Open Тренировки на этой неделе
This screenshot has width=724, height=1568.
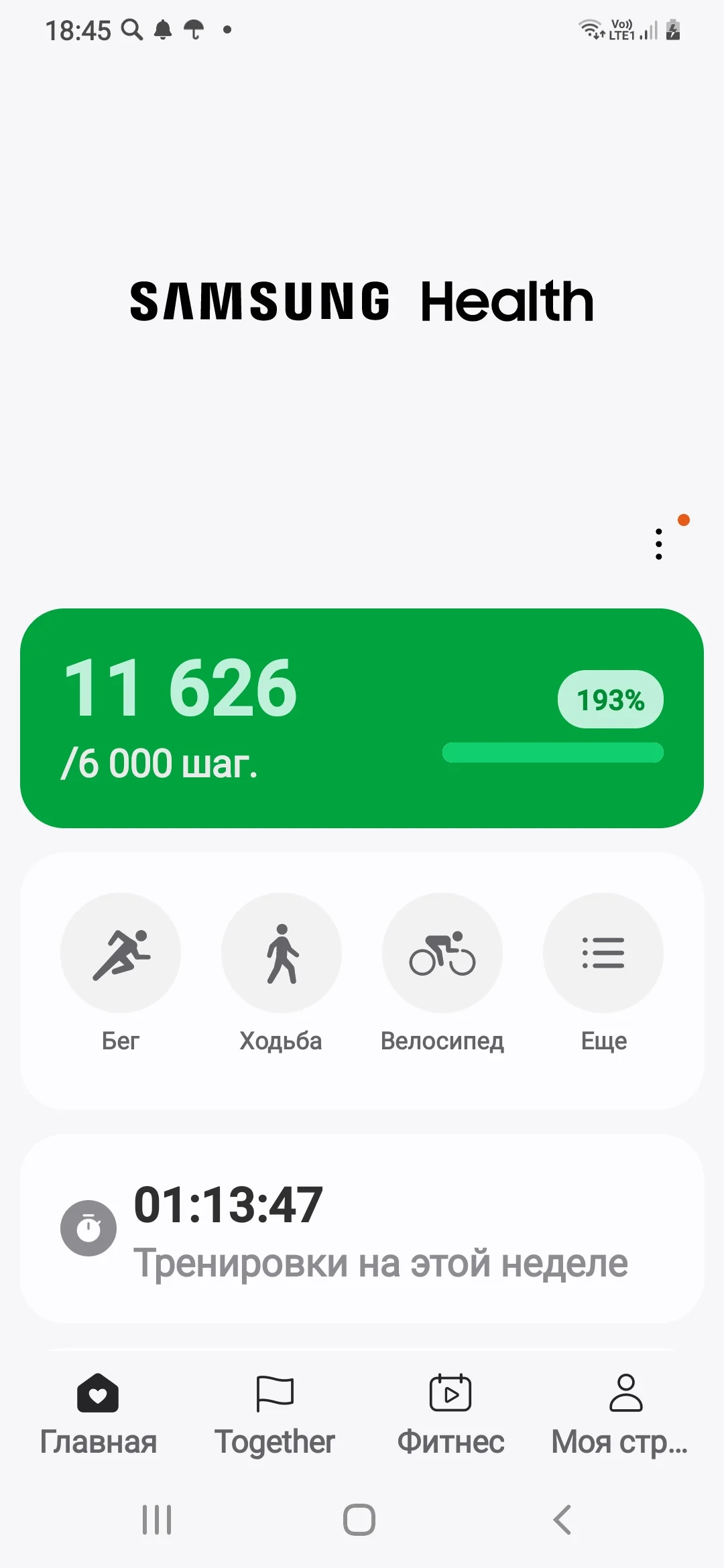pyautogui.click(x=381, y=1262)
